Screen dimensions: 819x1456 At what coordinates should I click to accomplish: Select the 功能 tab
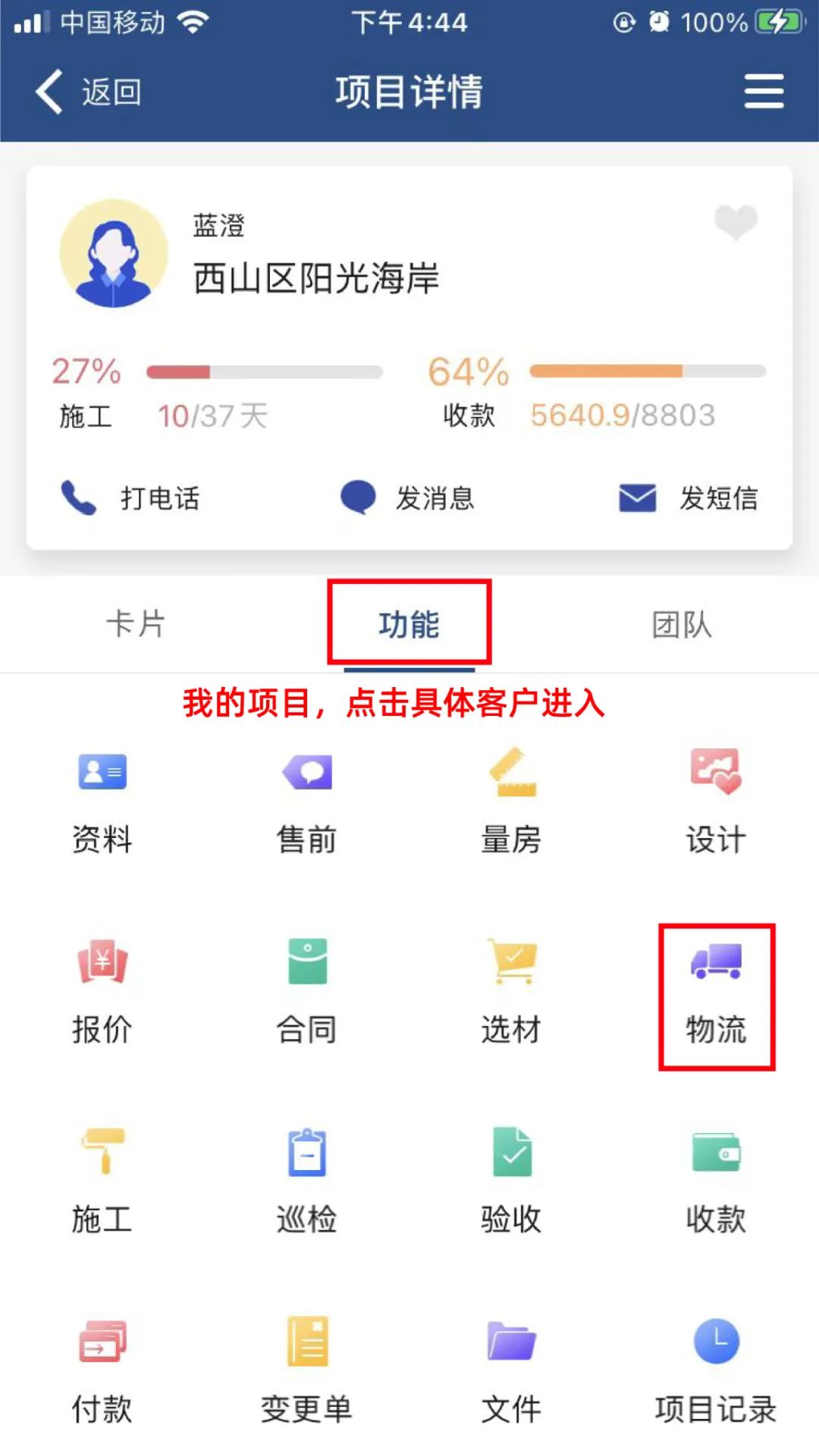point(409,625)
